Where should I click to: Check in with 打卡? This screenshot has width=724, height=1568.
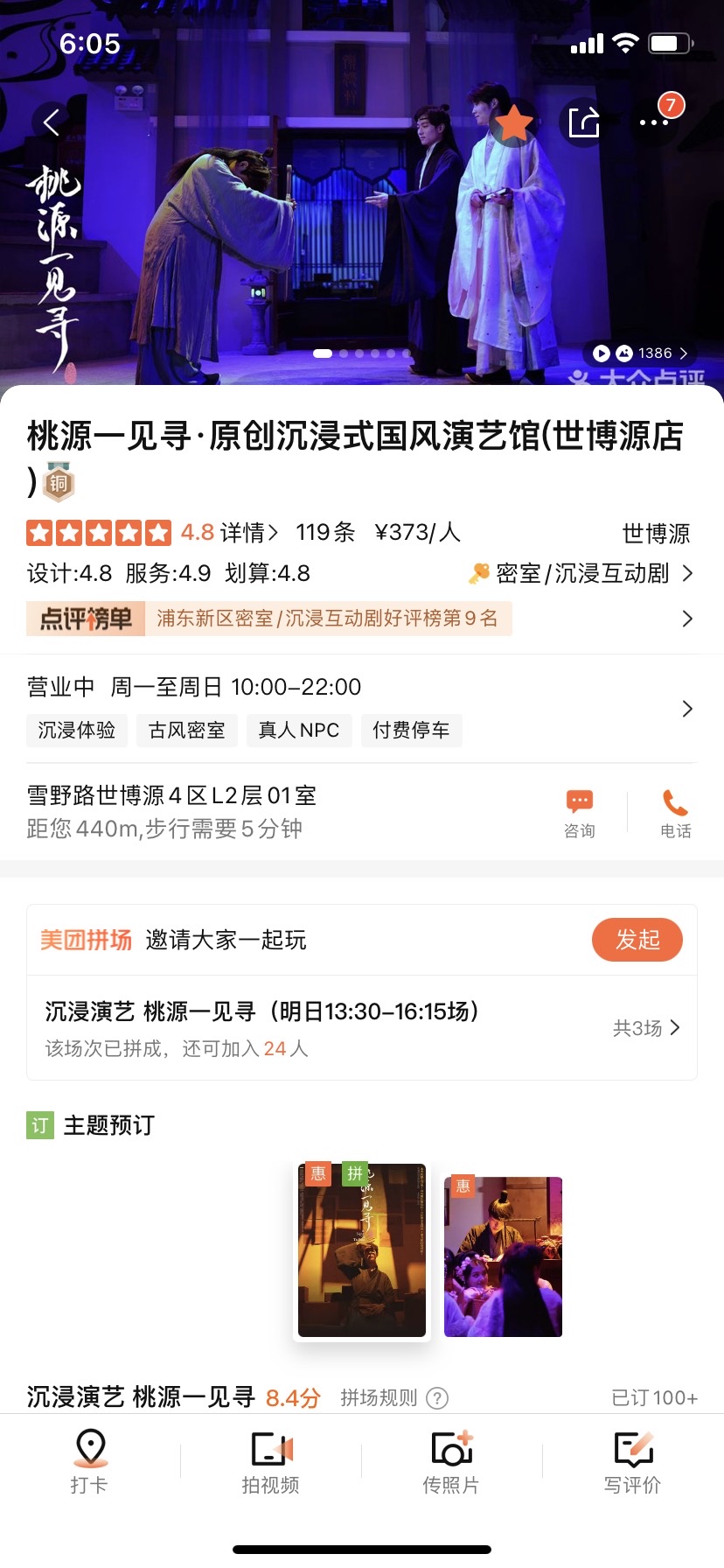(90, 1461)
